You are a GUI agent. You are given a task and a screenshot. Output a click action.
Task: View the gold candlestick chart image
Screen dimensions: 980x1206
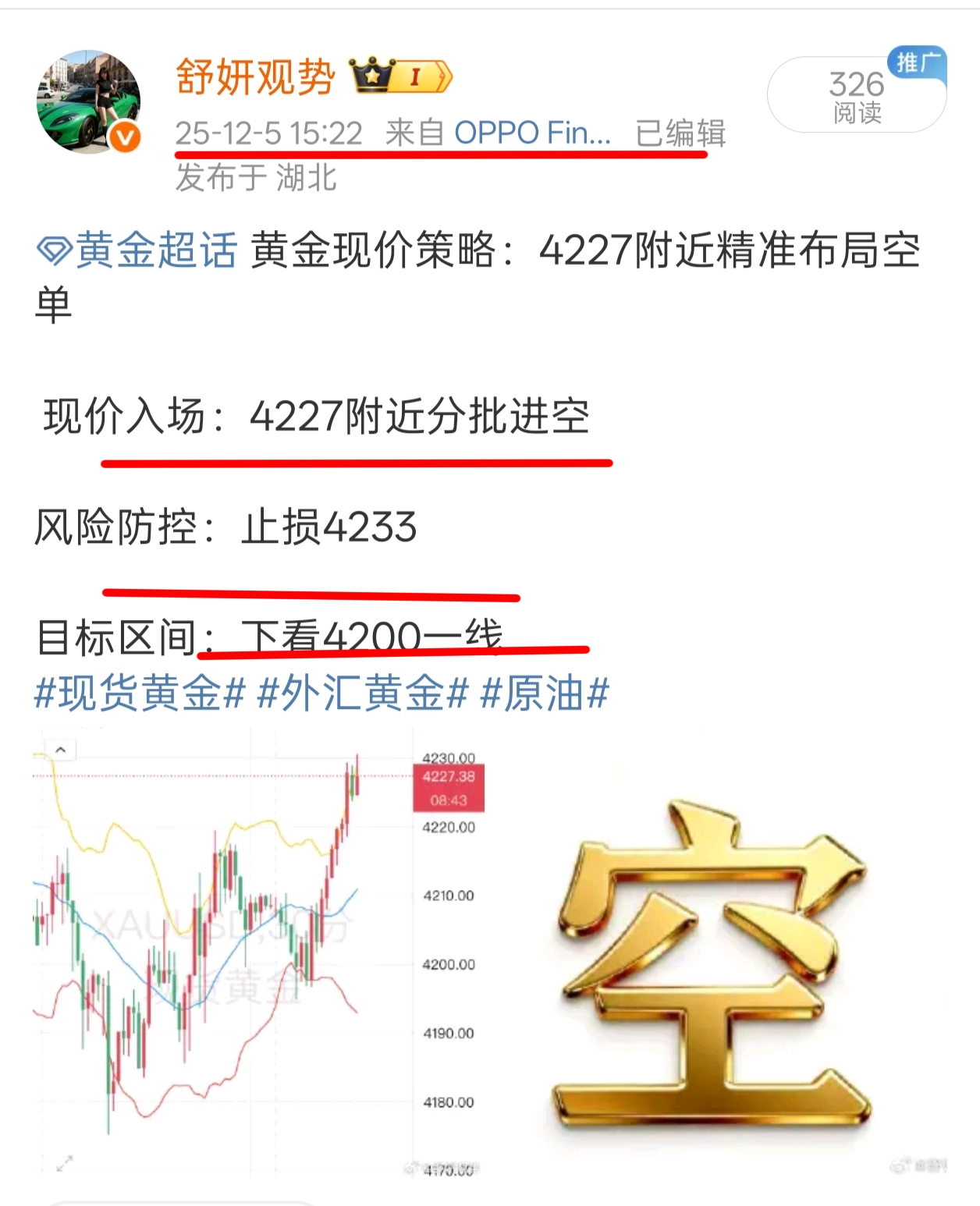(x=259, y=953)
